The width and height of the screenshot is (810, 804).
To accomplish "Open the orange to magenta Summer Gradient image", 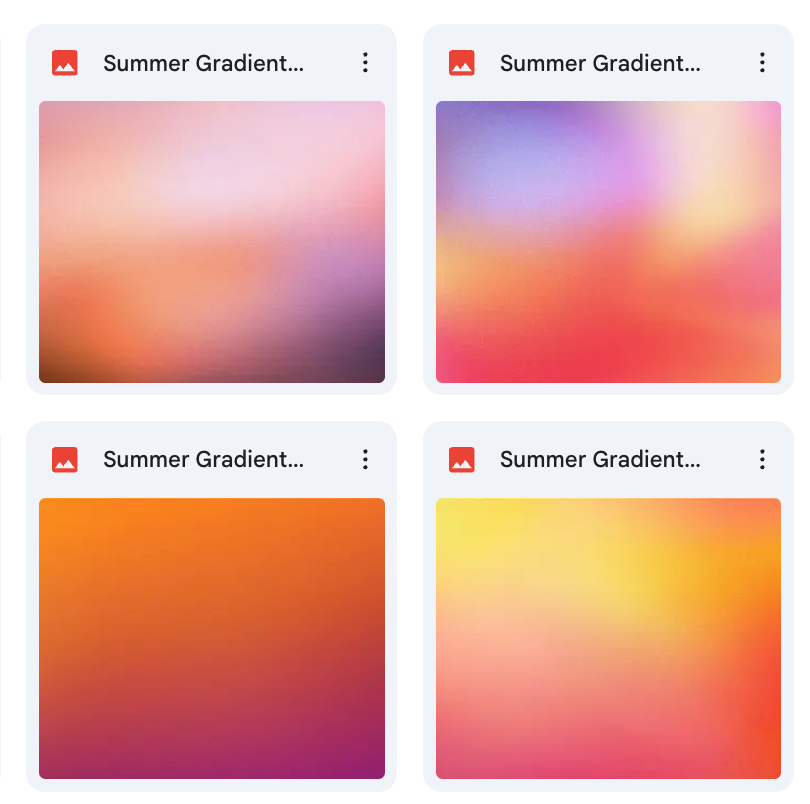I will click(212, 638).
